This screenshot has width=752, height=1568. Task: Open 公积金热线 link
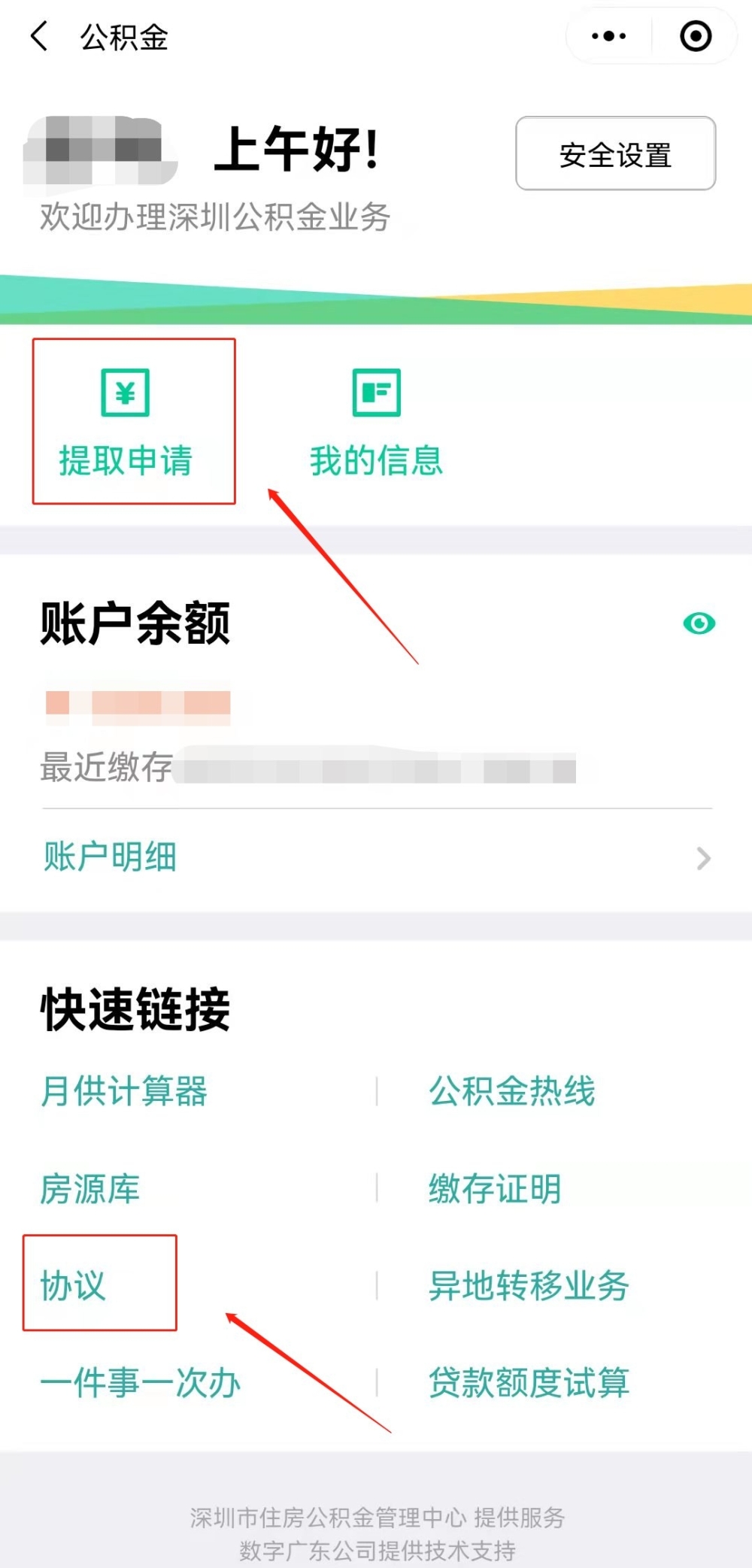(512, 1091)
